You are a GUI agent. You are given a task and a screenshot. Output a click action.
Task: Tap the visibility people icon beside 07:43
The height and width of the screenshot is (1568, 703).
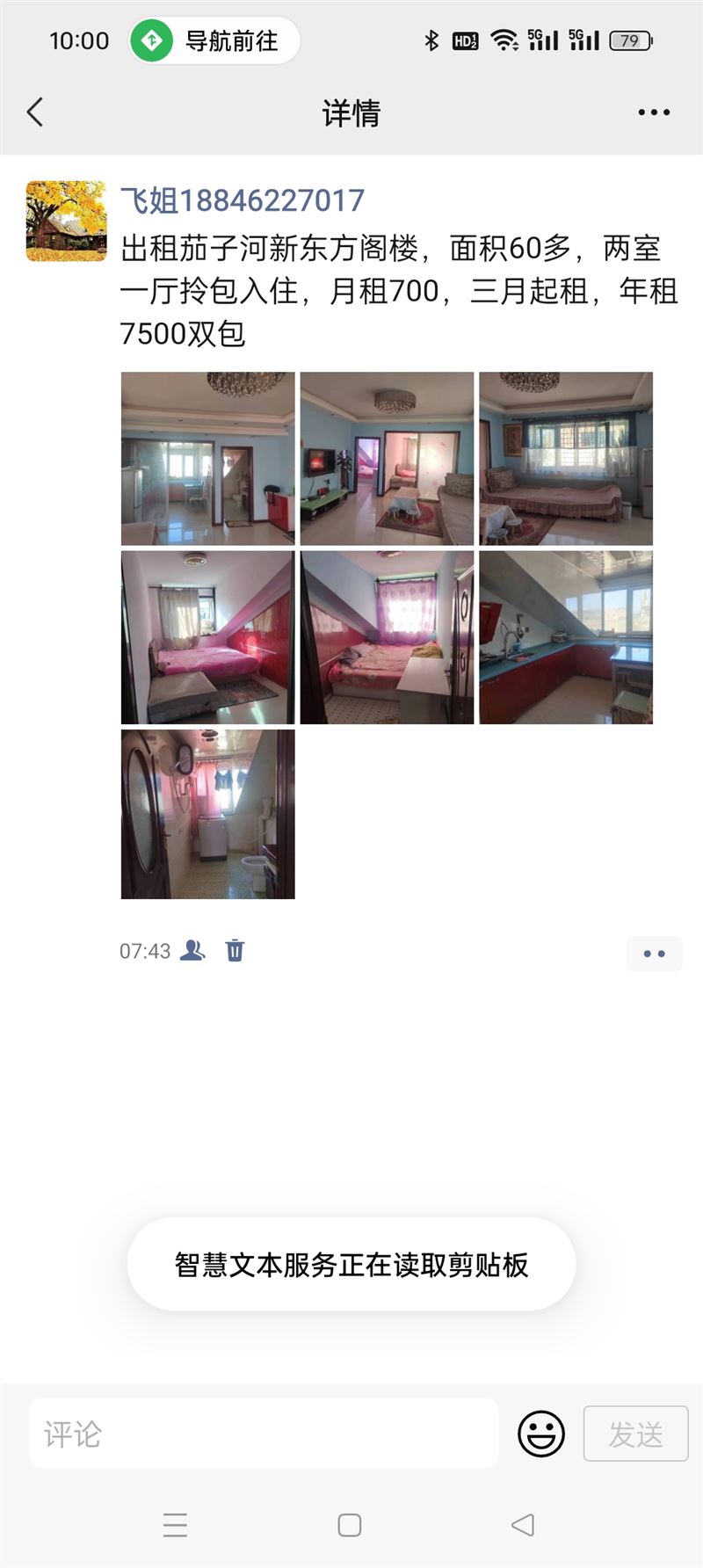coord(192,950)
